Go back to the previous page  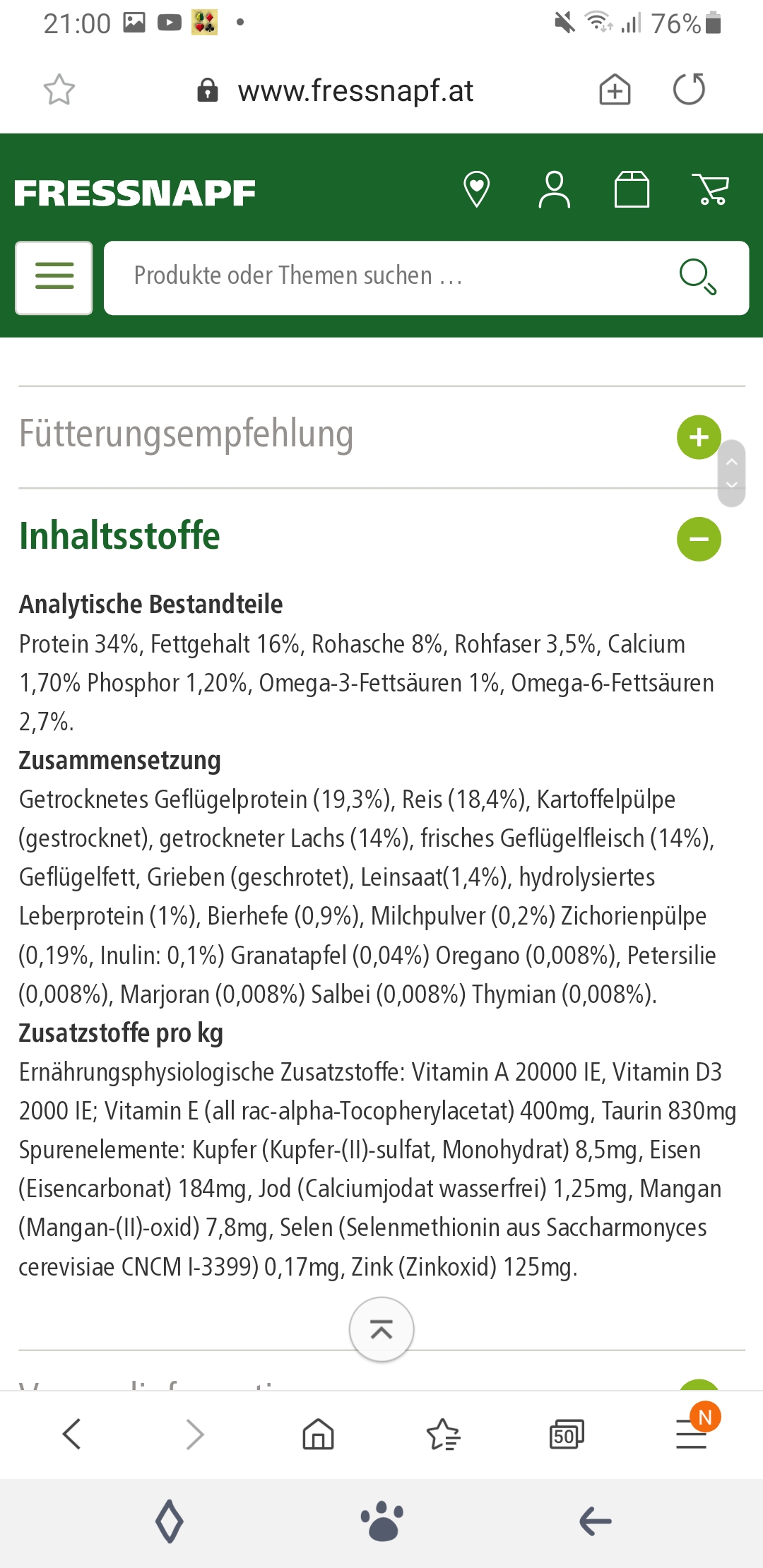pyautogui.click(x=71, y=1434)
